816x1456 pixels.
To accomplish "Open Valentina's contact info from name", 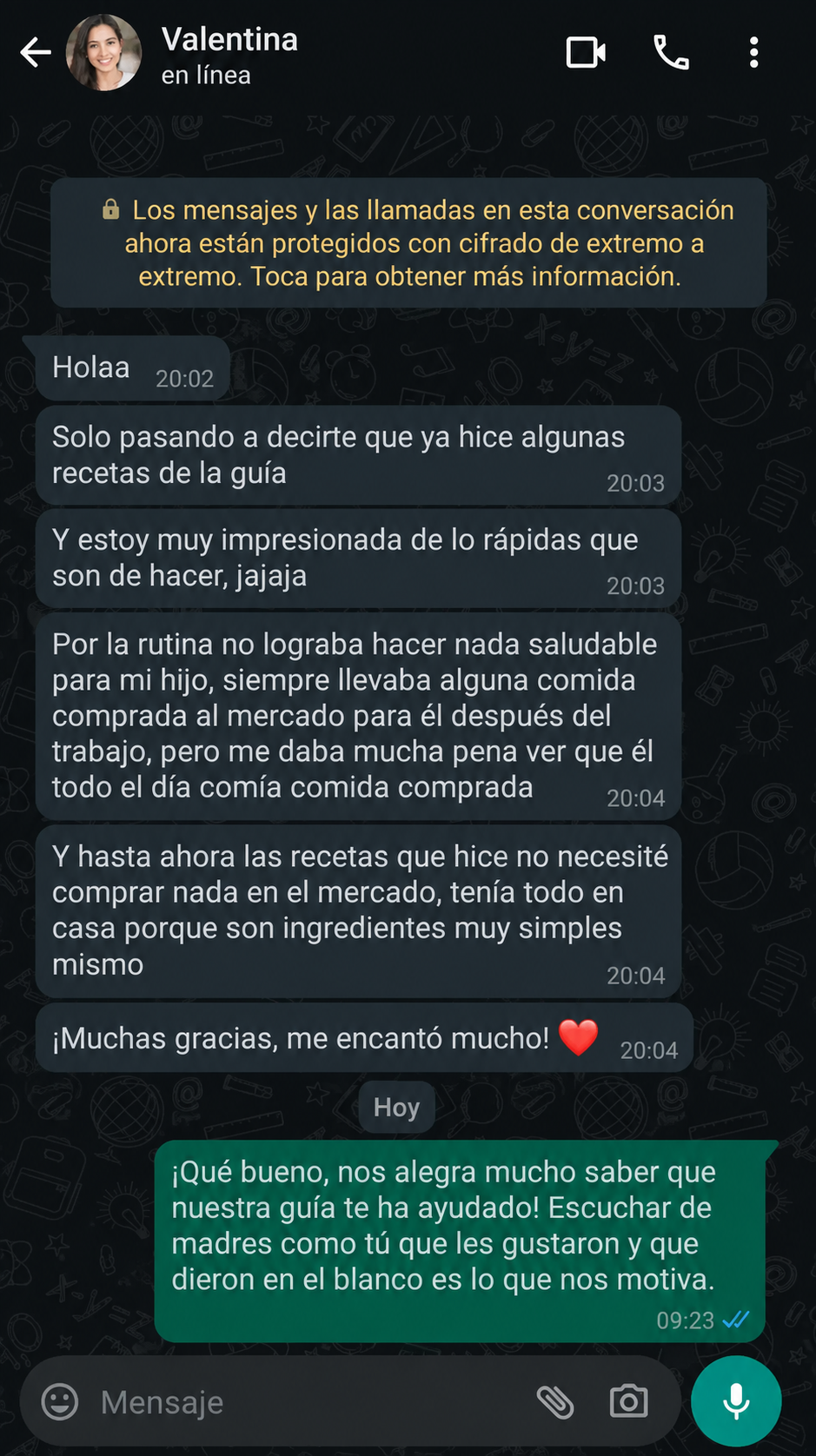I will (x=229, y=40).
